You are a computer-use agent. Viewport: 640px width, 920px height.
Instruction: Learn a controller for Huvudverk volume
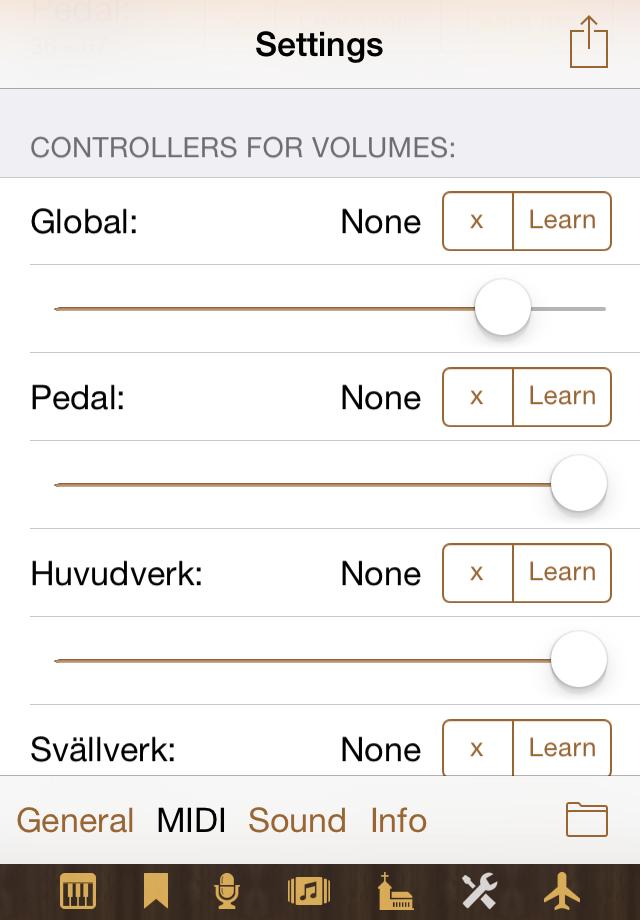562,573
